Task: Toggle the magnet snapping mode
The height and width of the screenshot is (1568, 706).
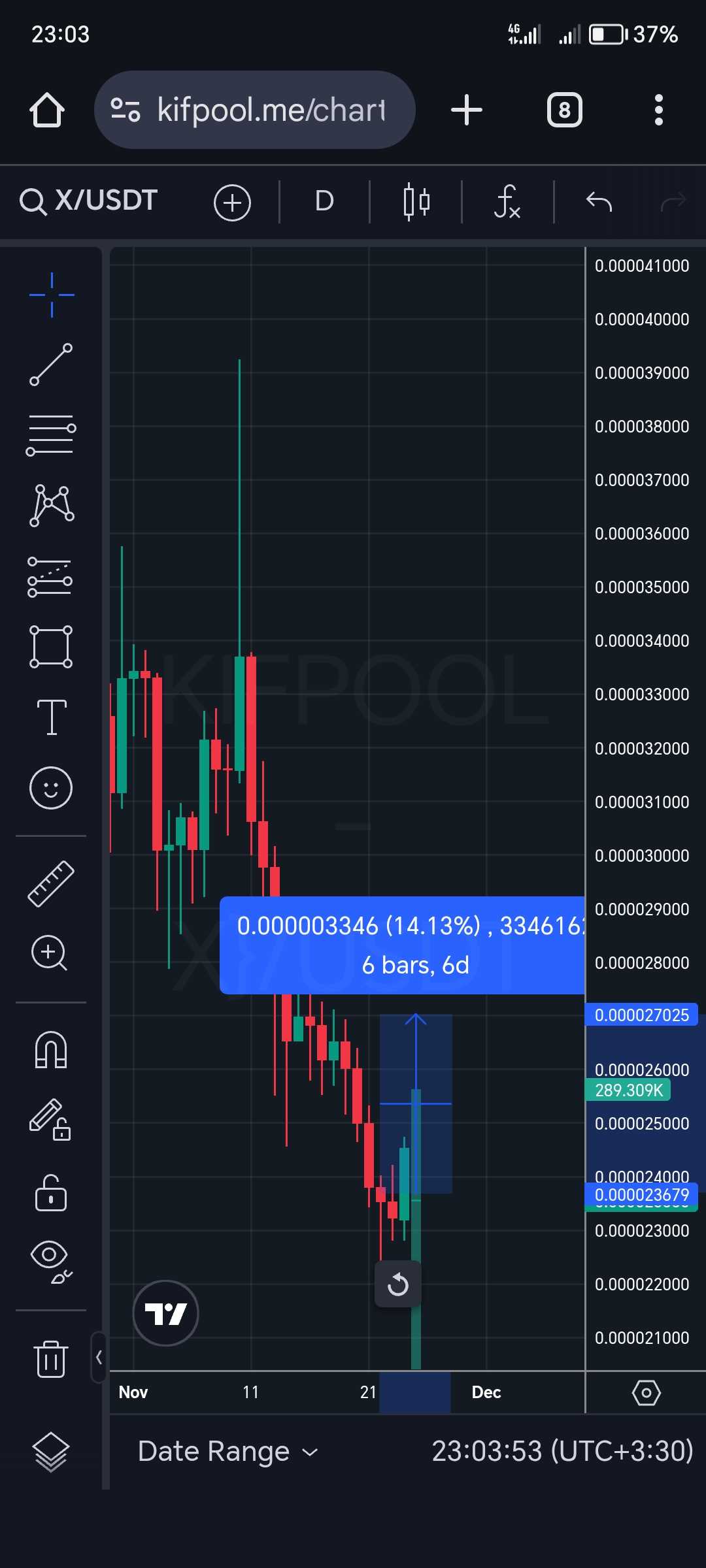Action: 51,1049
